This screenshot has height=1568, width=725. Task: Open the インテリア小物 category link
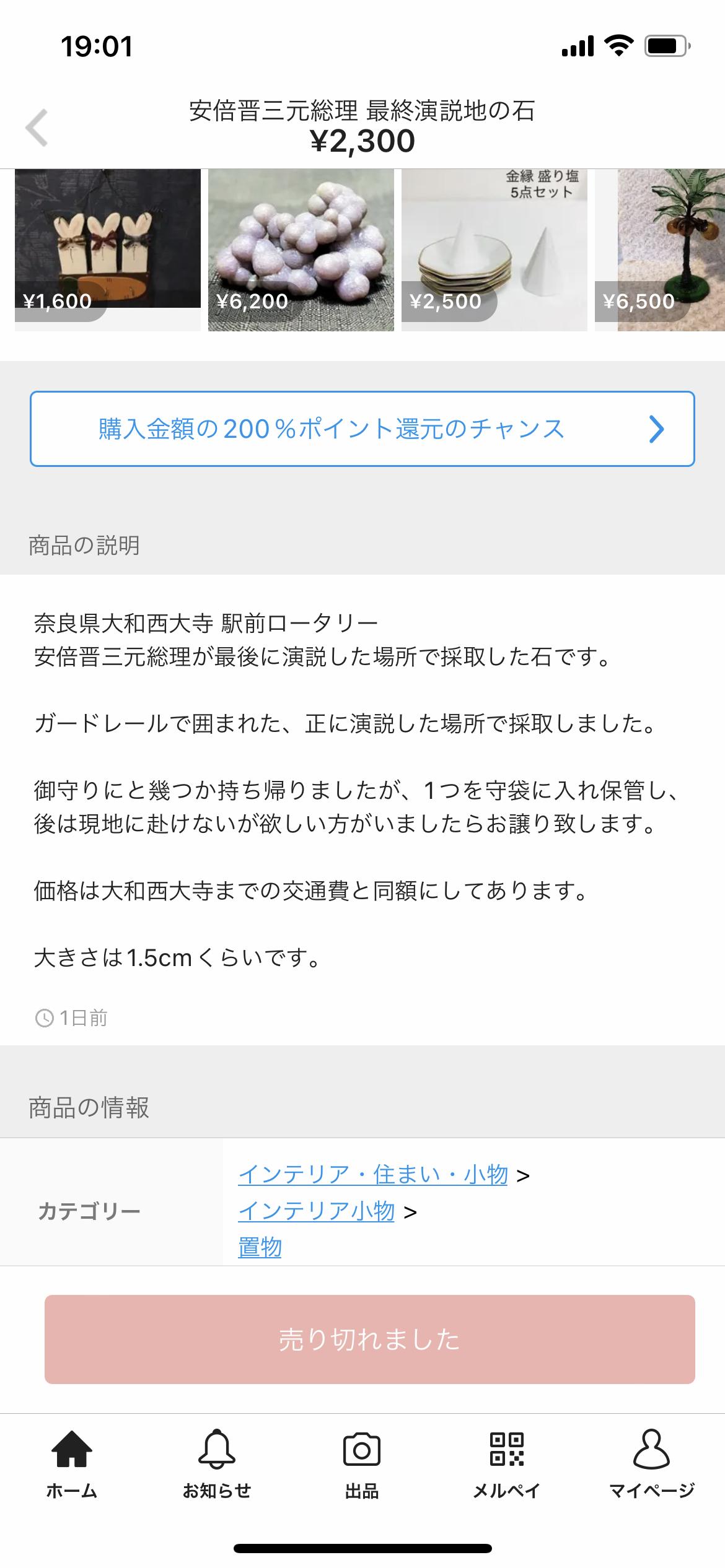pyautogui.click(x=317, y=1210)
